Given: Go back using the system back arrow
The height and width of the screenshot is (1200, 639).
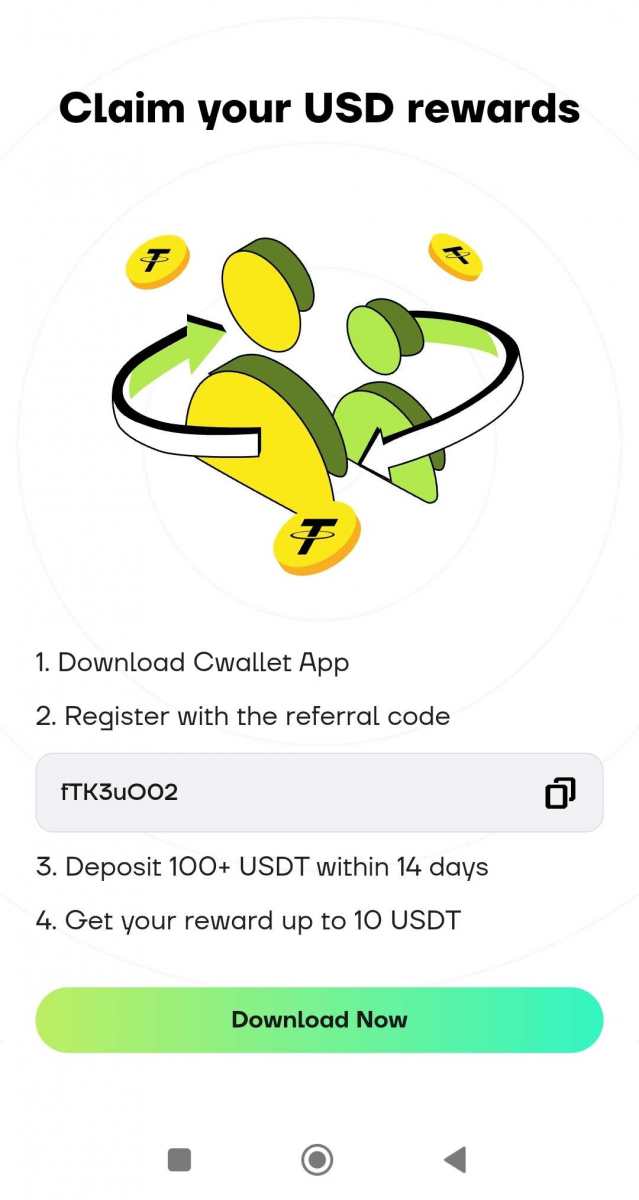Looking at the screenshot, I should click(x=455, y=1159).
